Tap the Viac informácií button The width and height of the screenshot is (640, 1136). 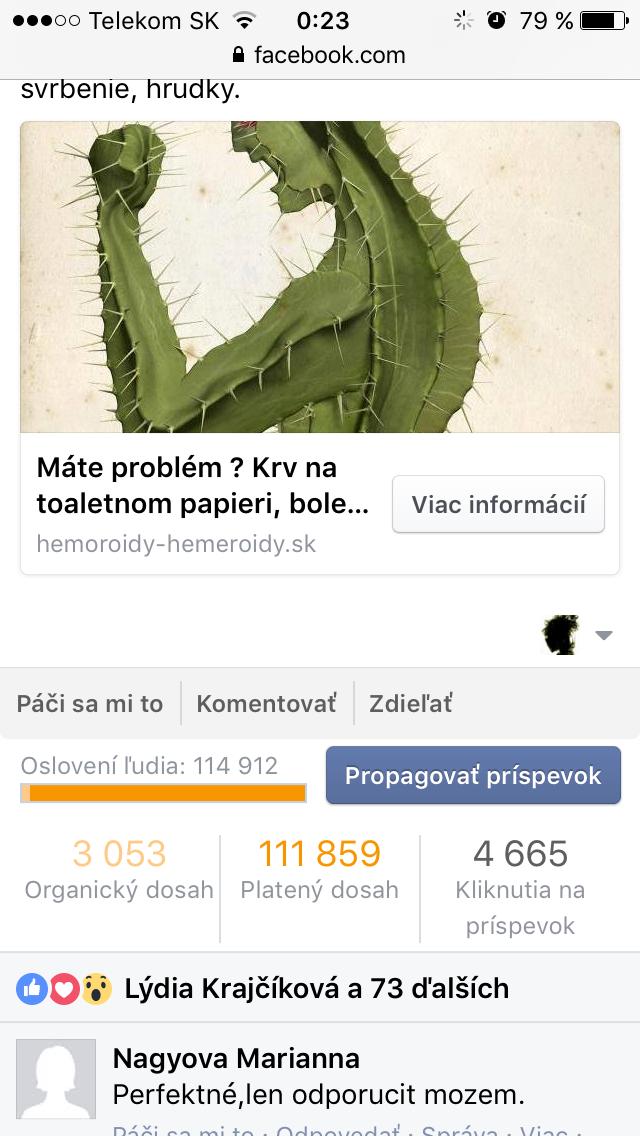click(x=498, y=505)
